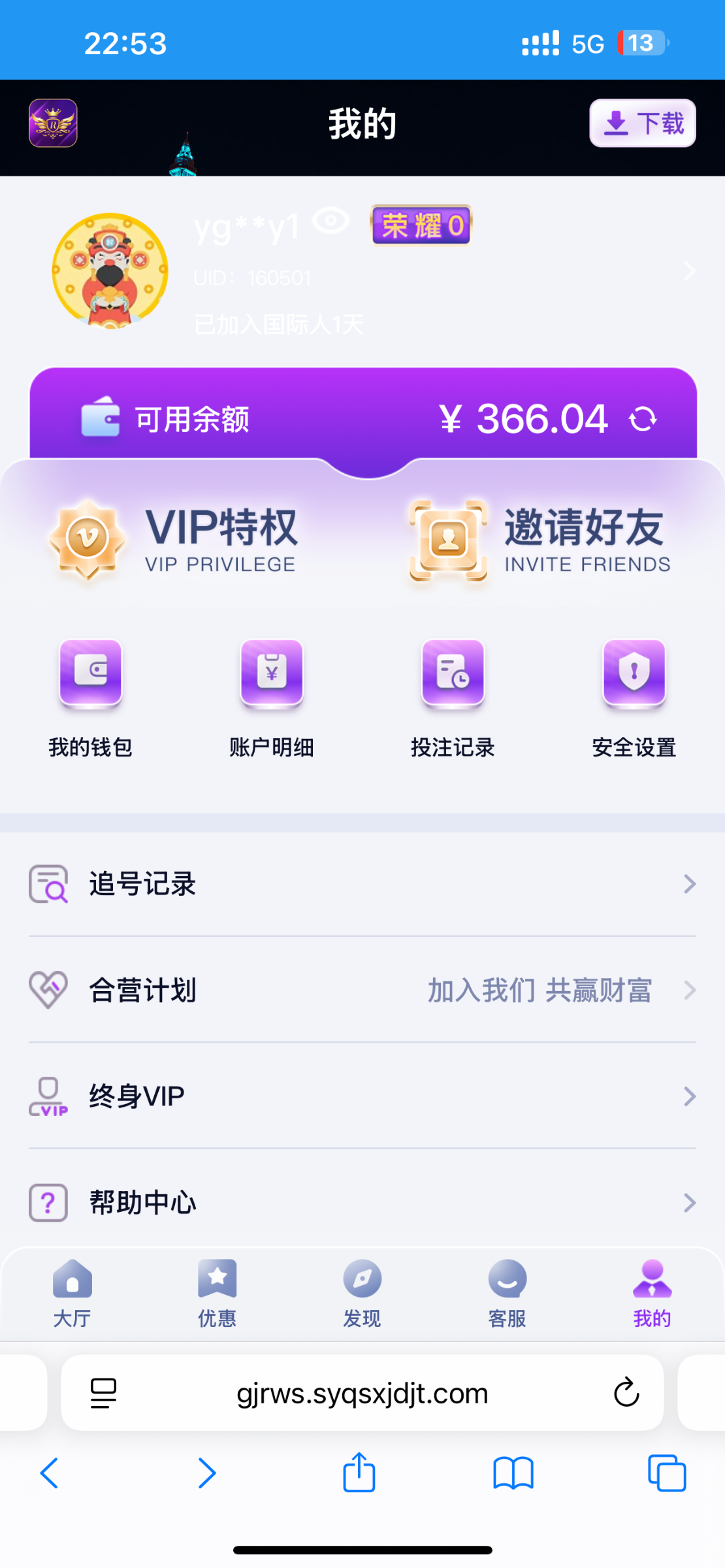The image size is (725, 1568).
Task: Open the 合营计划 row
Action: 362,990
